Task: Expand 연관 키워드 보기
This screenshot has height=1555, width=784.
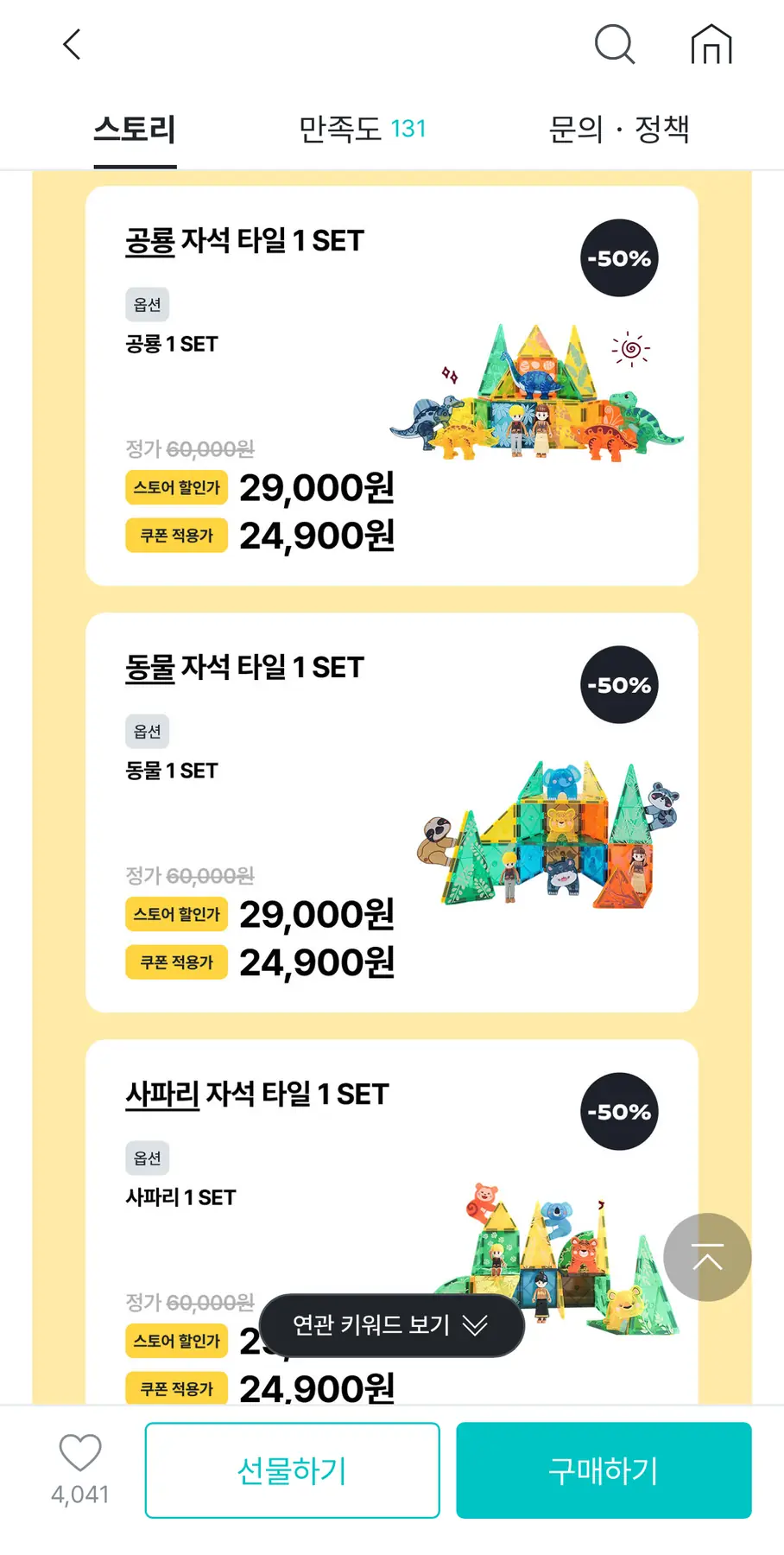Action: click(x=391, y=1325)
